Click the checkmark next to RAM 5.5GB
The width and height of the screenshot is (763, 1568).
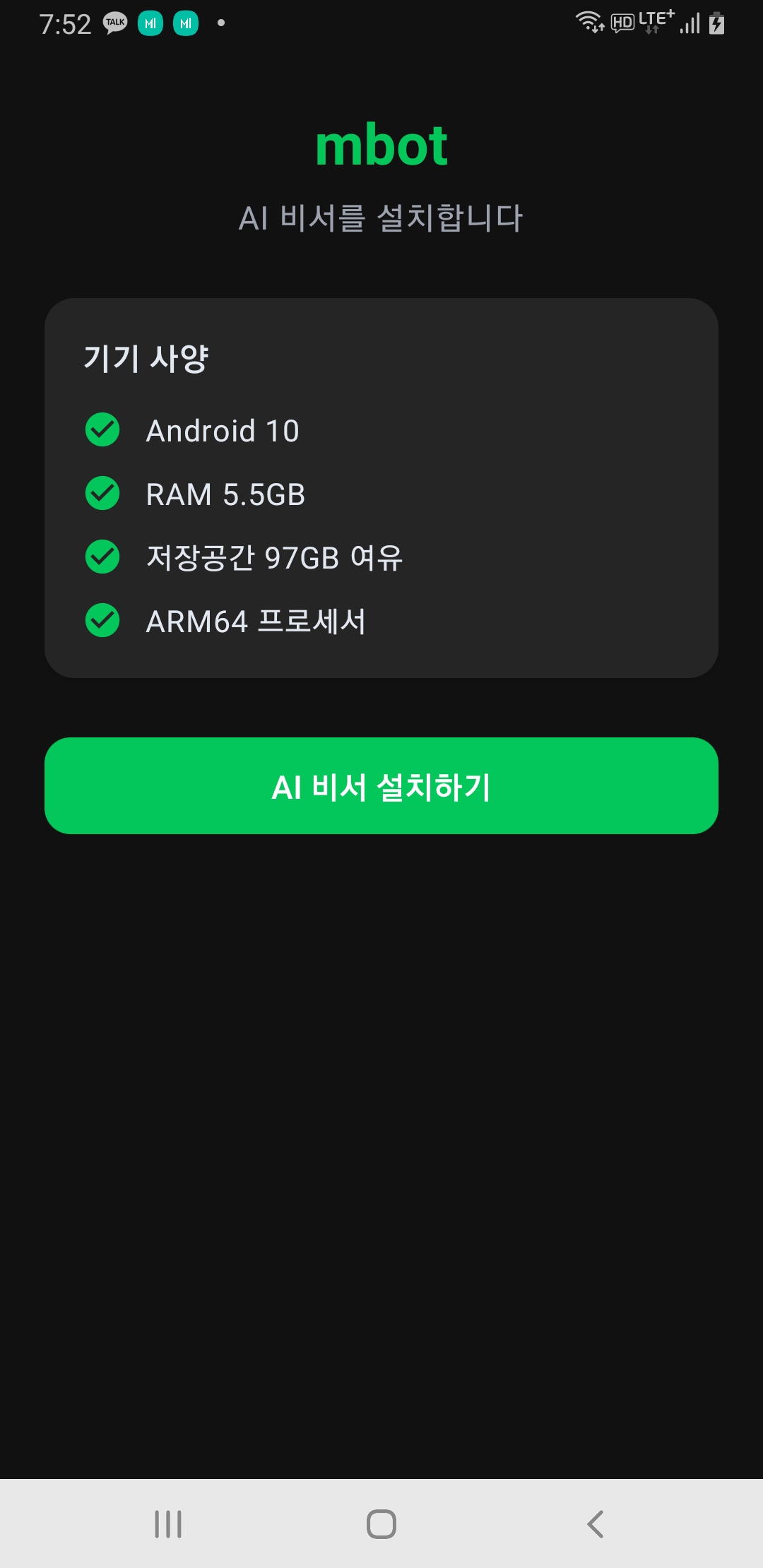click(x=102, y=494)
